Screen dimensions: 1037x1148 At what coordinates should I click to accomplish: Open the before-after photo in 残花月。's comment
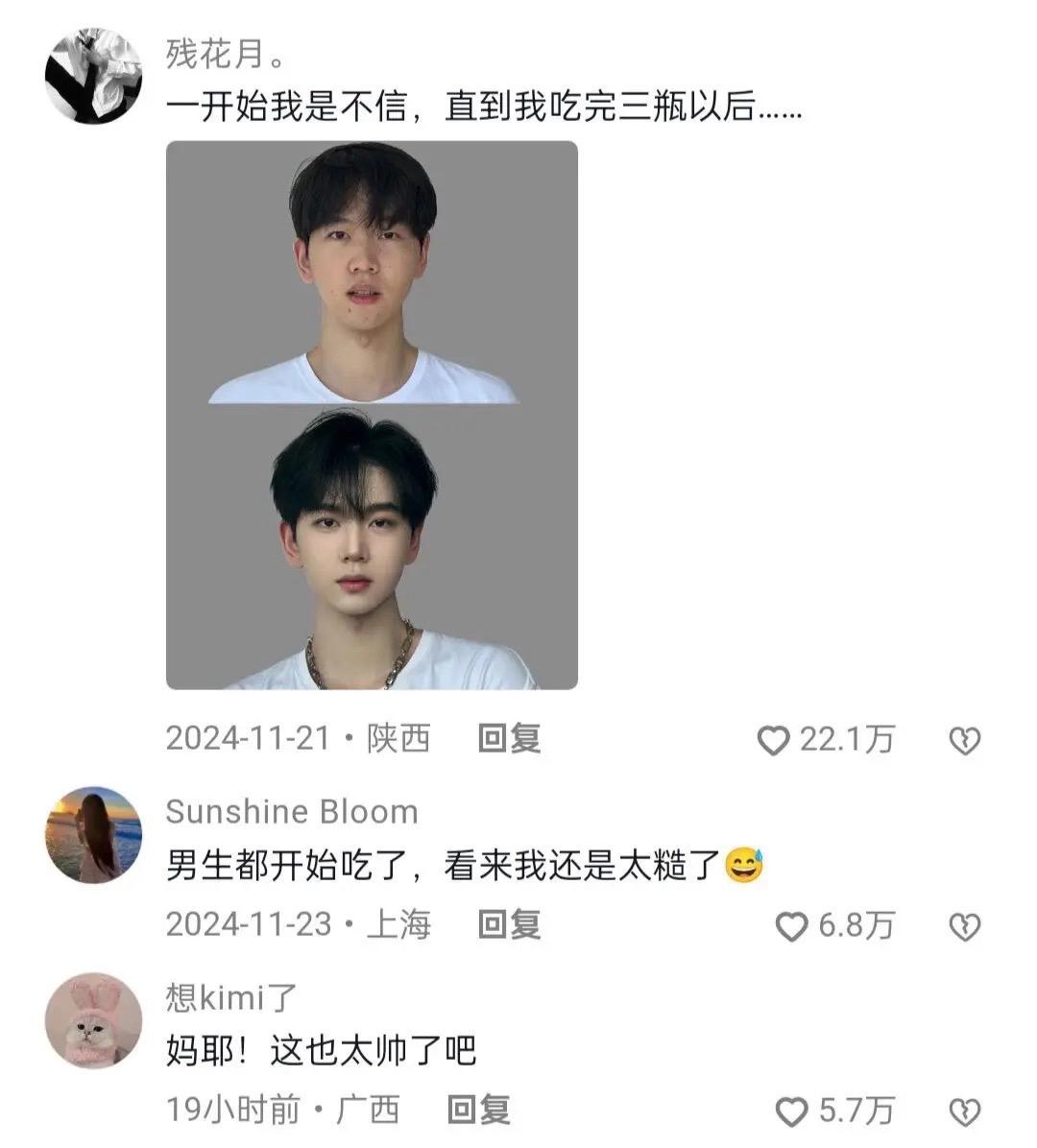tap(372, 415)
